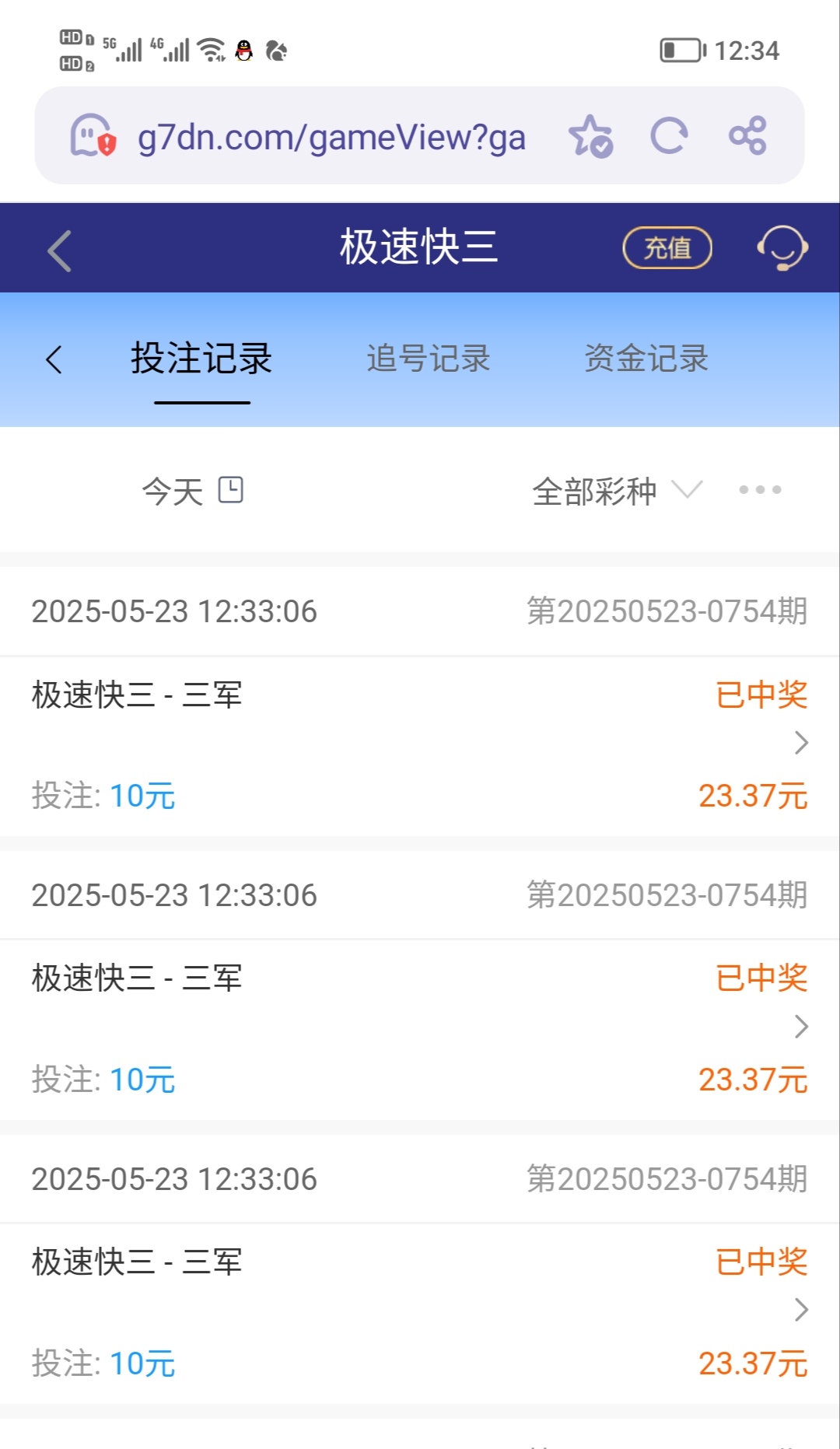This screenshot has height=1449, width=840.
Task: Open the three-dot more options menu
Action: [760, 490]
